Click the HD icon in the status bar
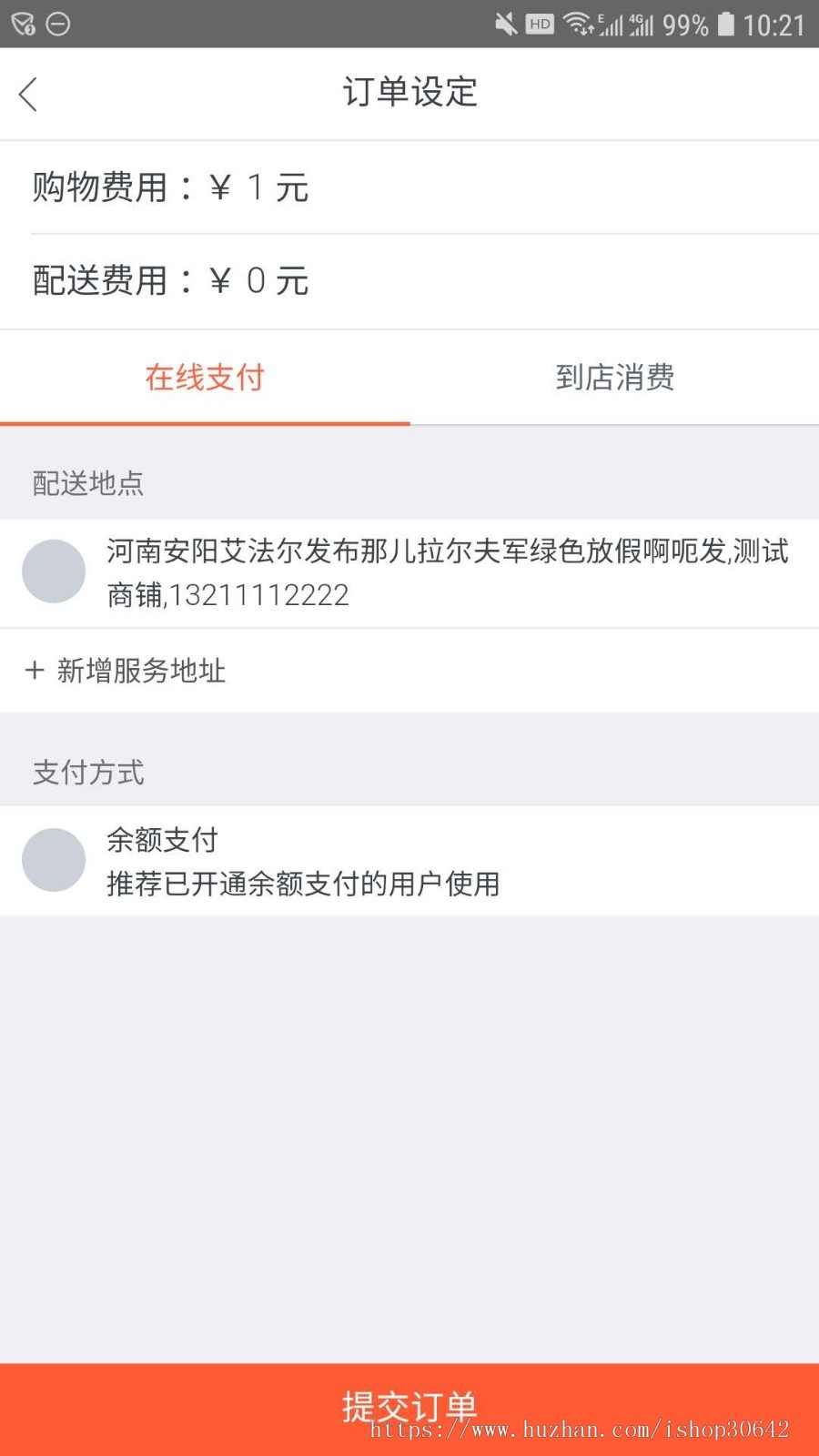The width and height of the screenshot is (819, 1456). click(x=537, y=25)
